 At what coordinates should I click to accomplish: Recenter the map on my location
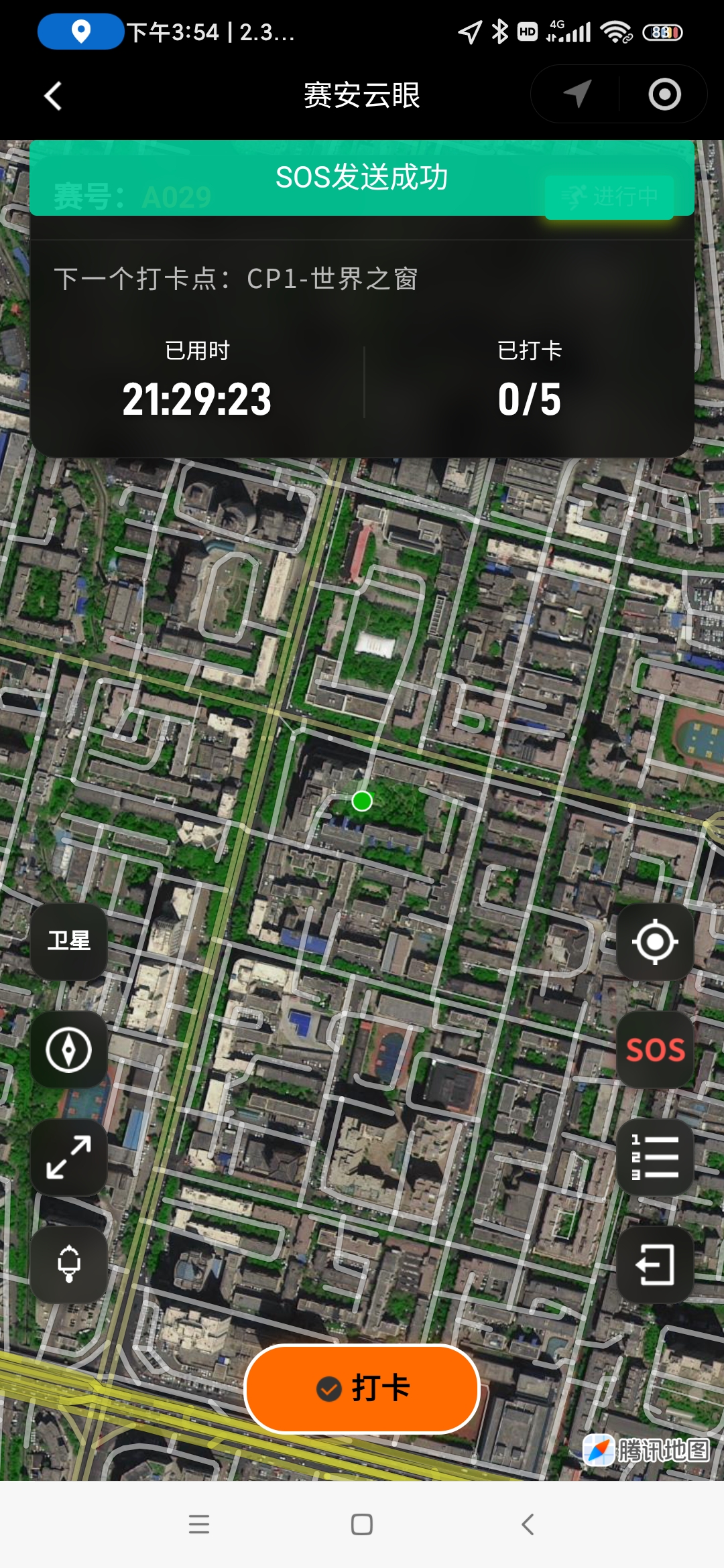point(655,941)
